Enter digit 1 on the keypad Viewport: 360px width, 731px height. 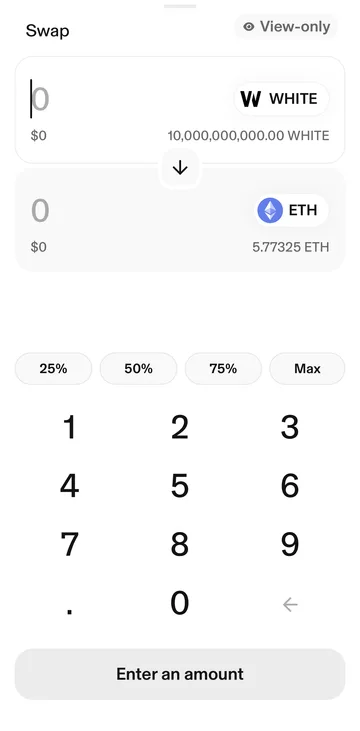coord(69,428)
